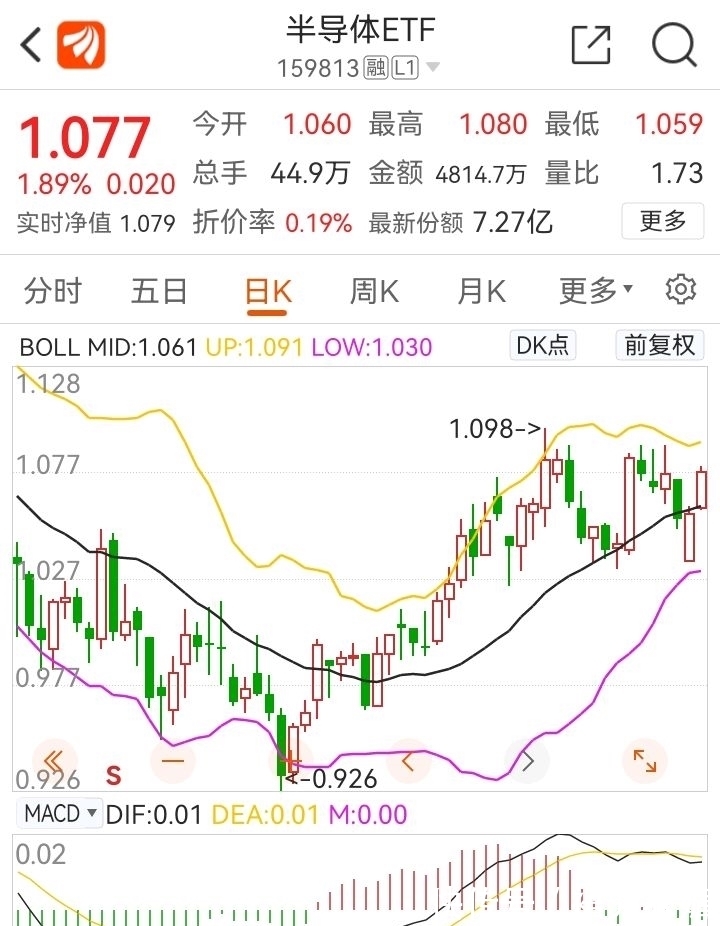This screenshot has height=926, width=720.
Task: Switch to the 五日 chart tab
Action: pos(159,291)
